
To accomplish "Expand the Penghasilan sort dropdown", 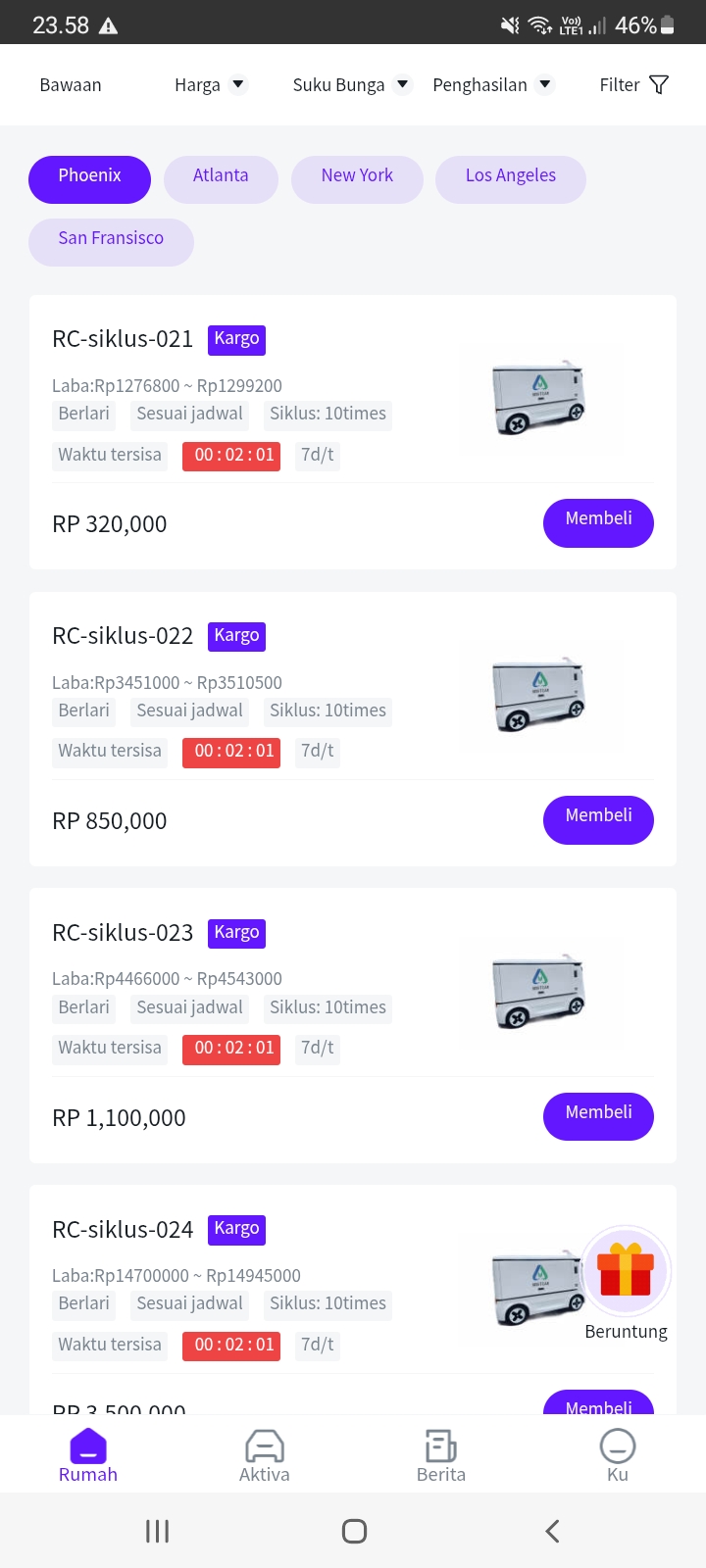I will pos(493,85).
